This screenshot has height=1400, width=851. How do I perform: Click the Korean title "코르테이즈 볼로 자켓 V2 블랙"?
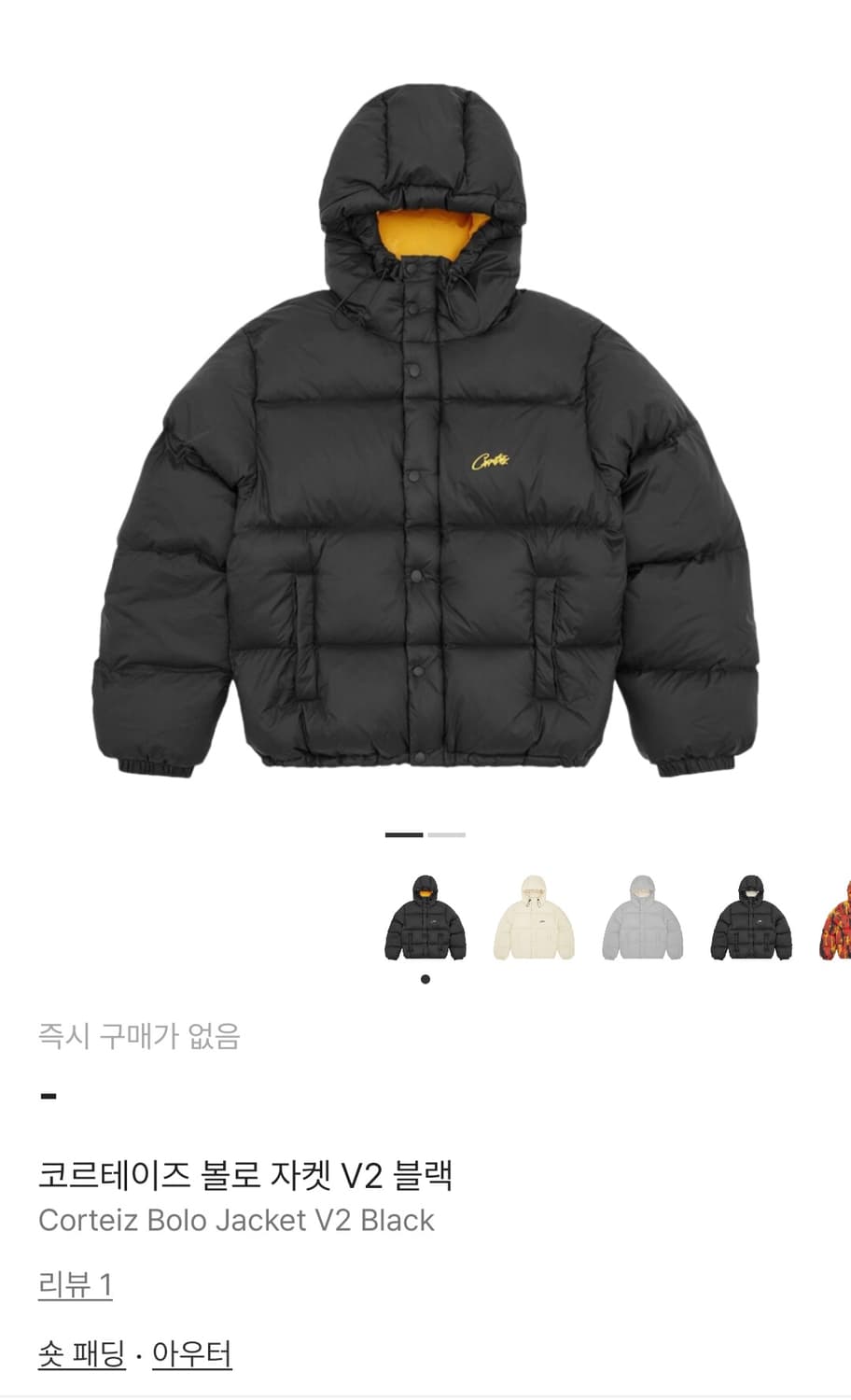point(247,1178)
